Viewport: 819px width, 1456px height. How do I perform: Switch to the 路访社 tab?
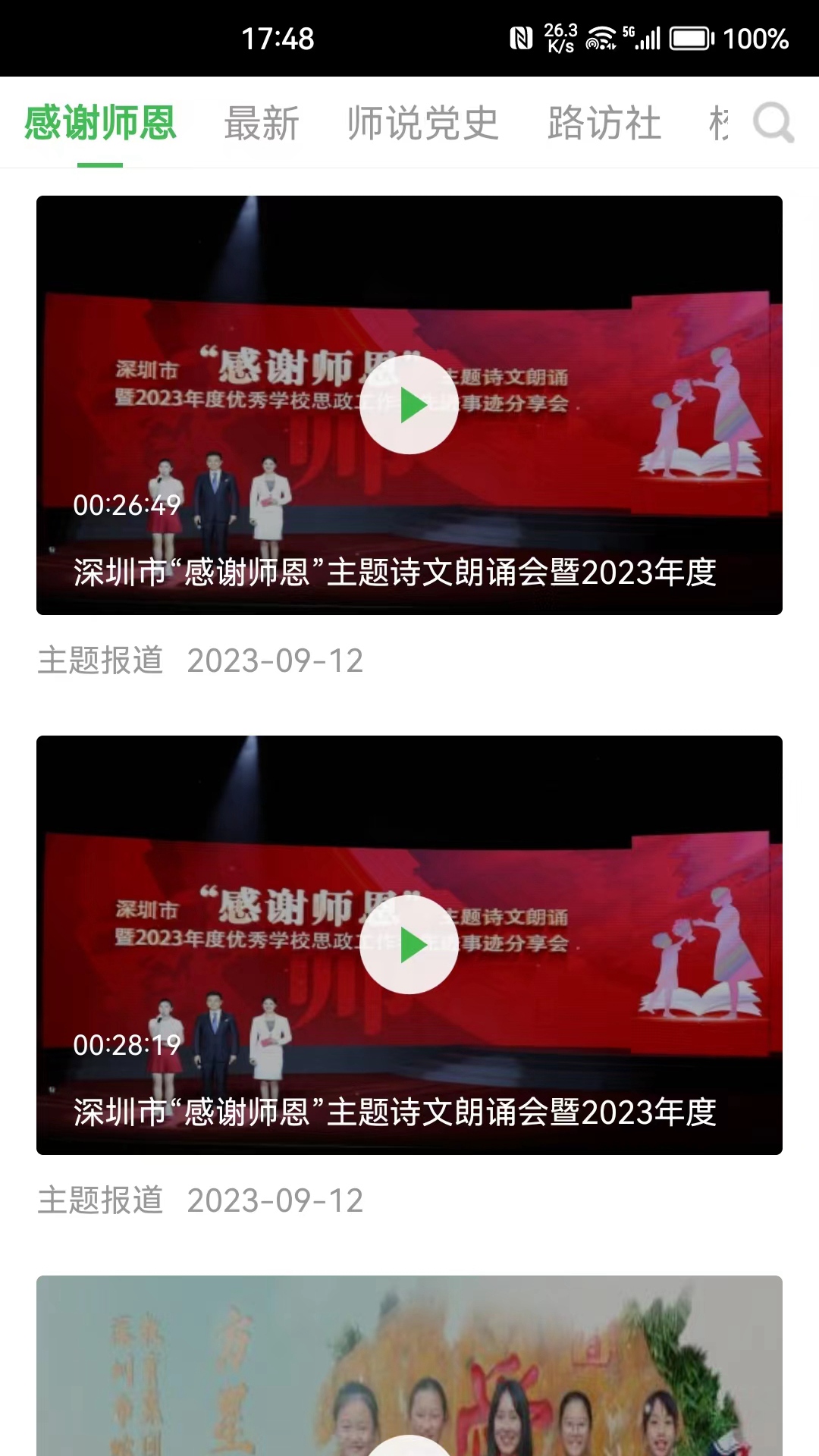pos(604,124)
